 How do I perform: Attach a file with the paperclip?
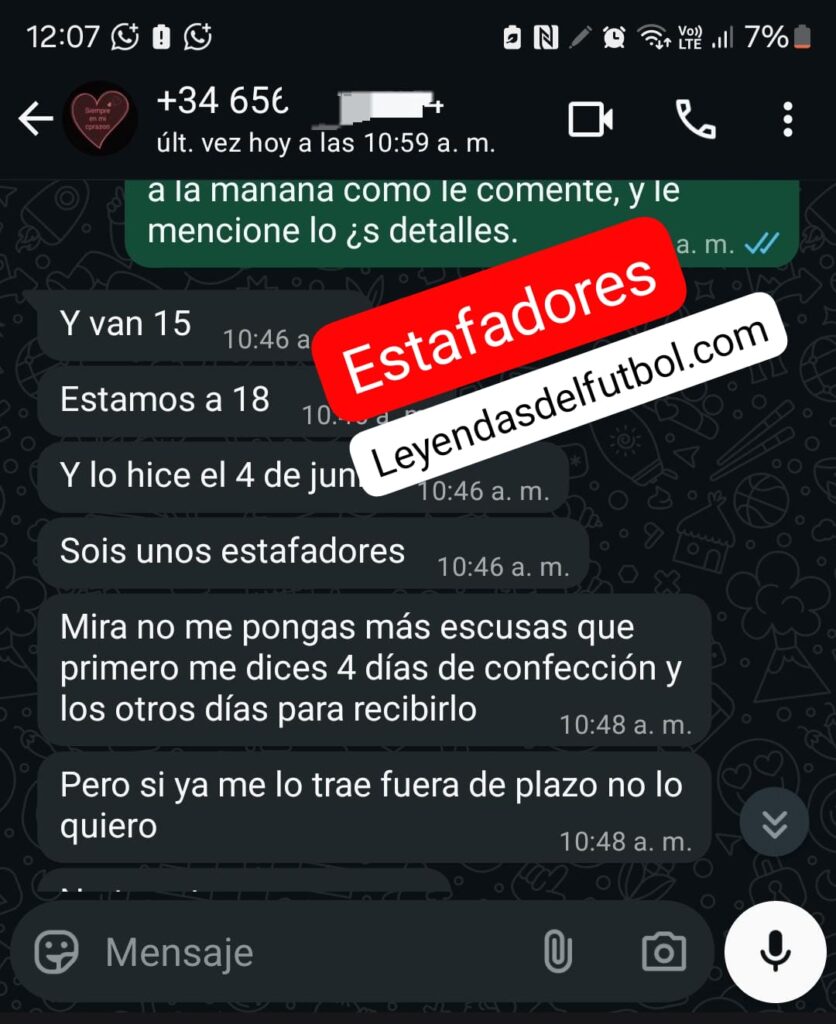pyautogui.click(x=557, y=953)
